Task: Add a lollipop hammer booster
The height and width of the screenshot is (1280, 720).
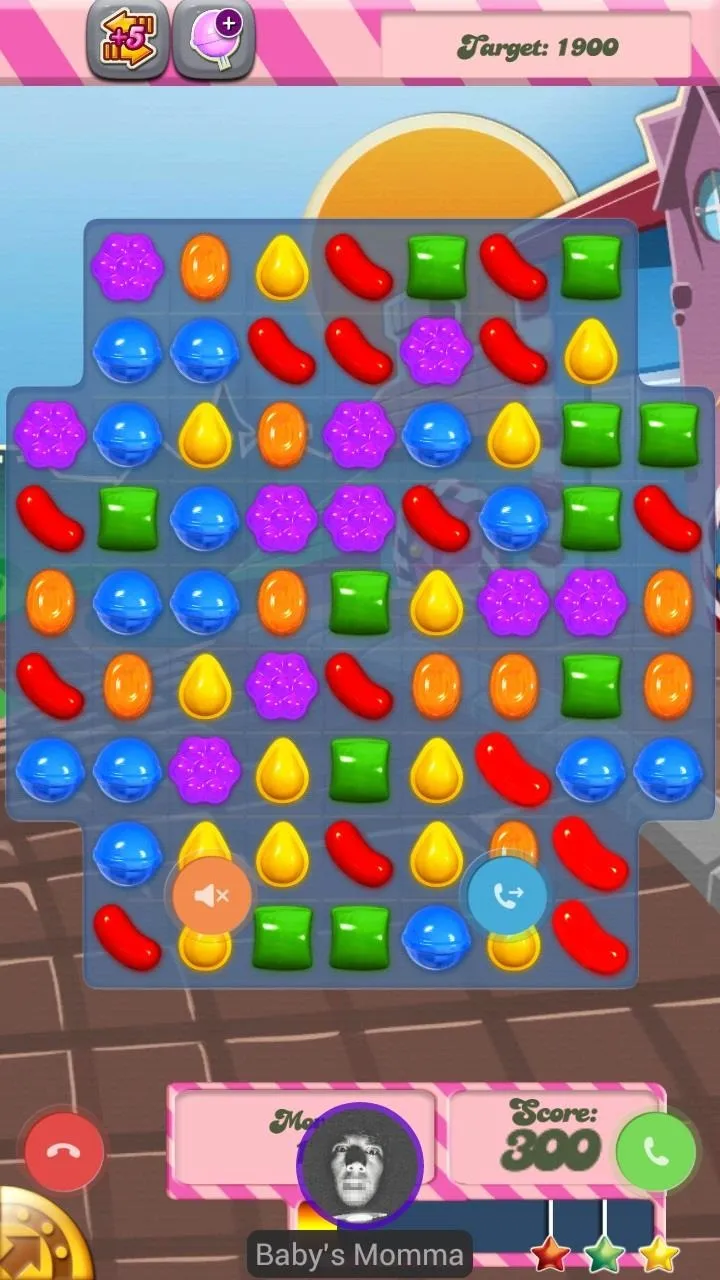Action: click(213, 38)
